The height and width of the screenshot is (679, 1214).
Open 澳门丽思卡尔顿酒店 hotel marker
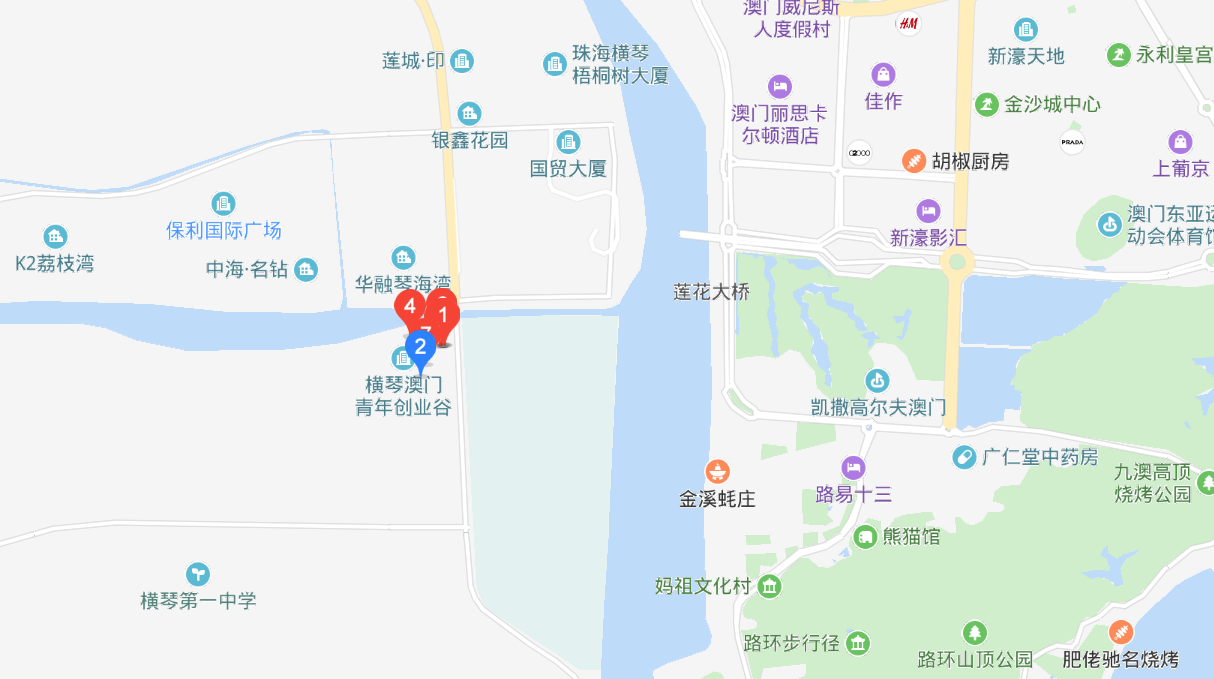coord(780,85)
